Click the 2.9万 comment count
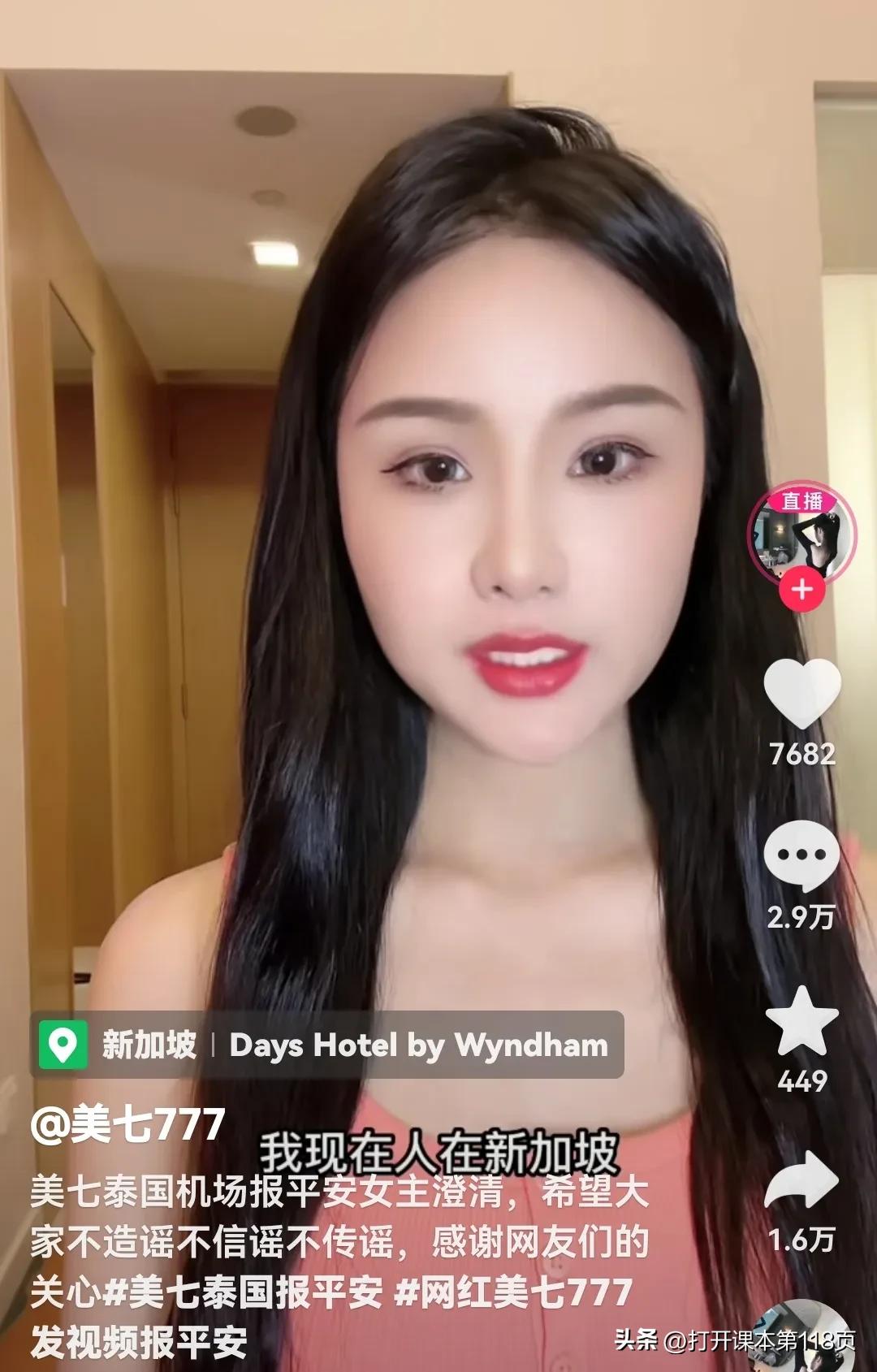 (804, 918)
